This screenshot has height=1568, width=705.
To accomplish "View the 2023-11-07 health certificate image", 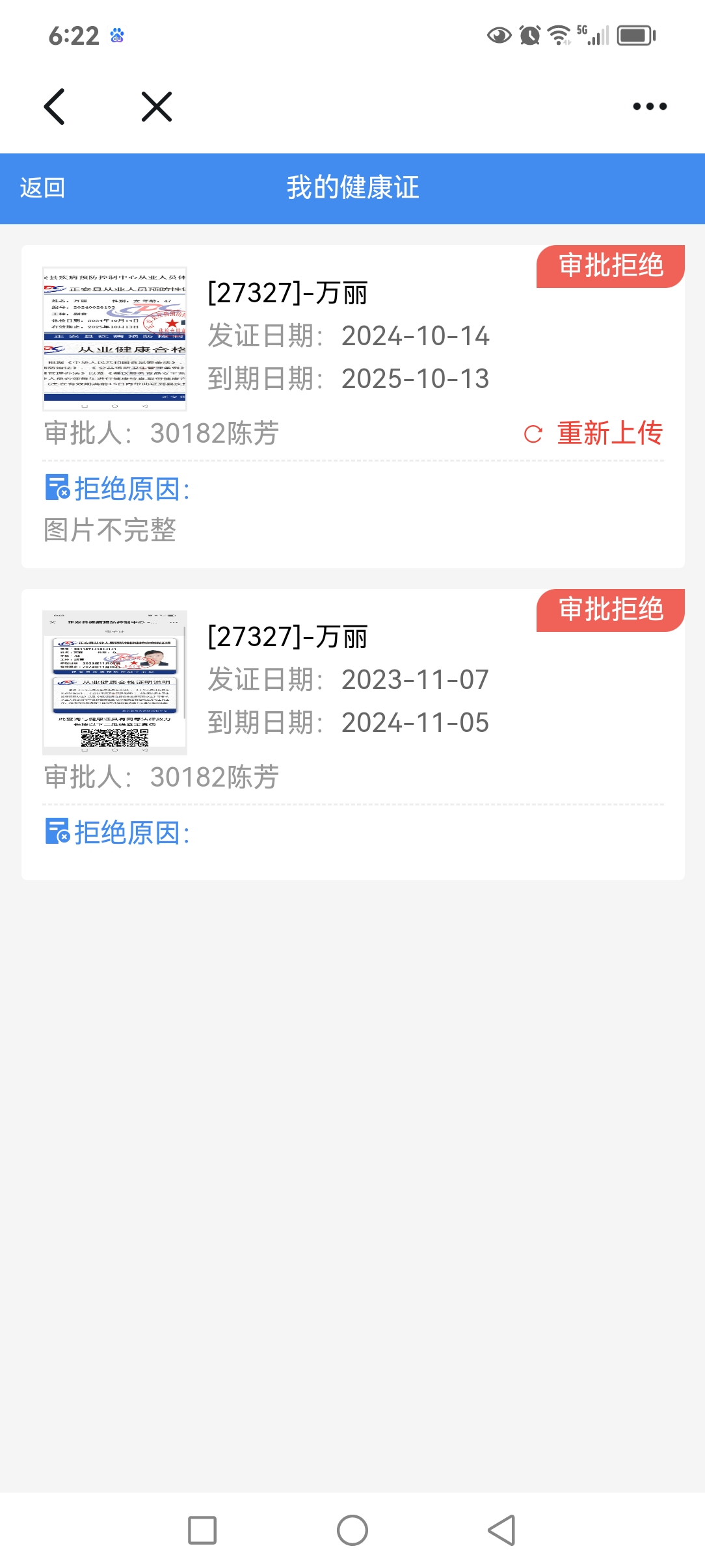I will pyautogui.click(x=115, y=683).
